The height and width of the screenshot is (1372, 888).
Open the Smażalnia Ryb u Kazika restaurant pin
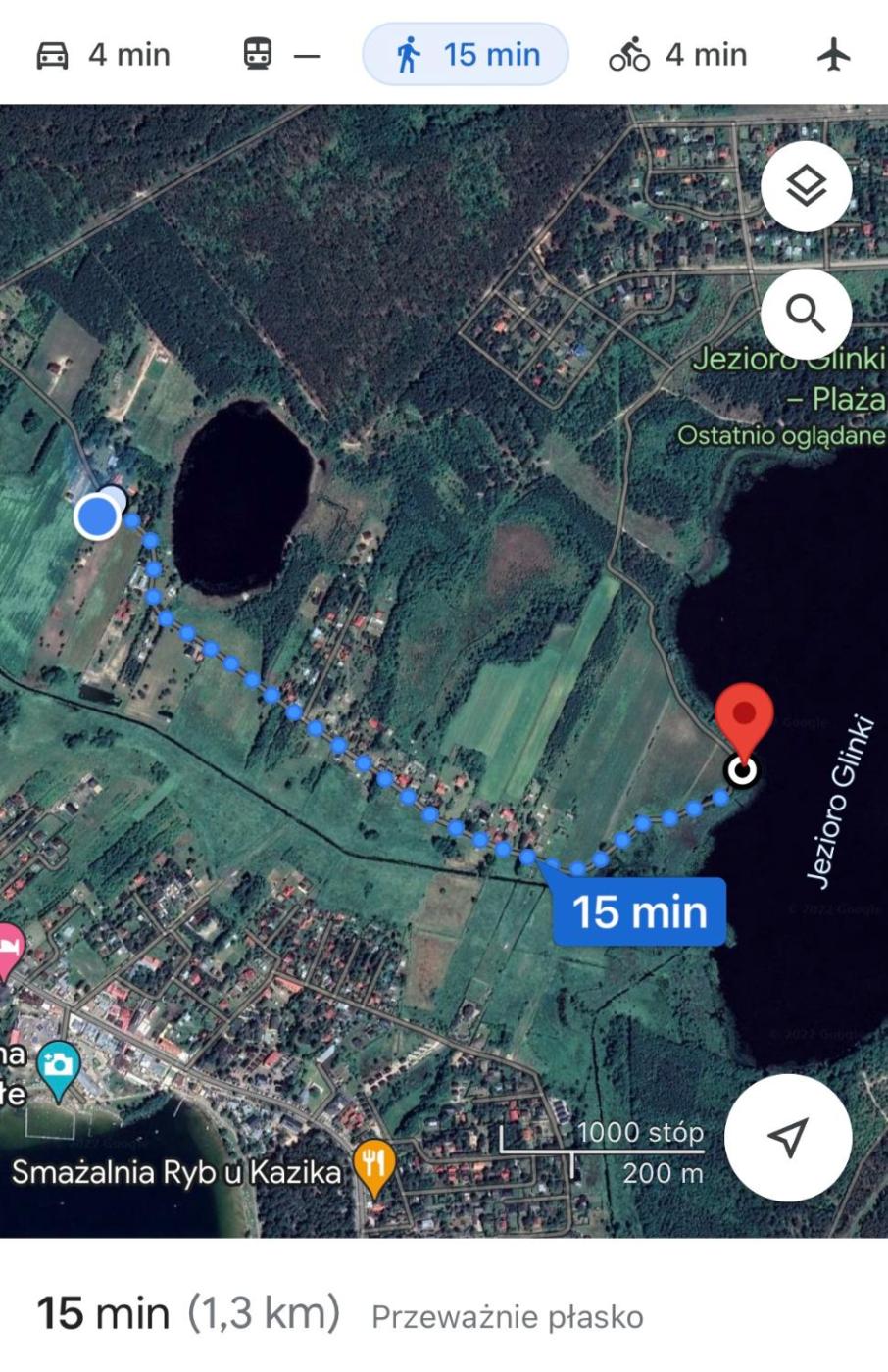click(x=373, y=1166)
